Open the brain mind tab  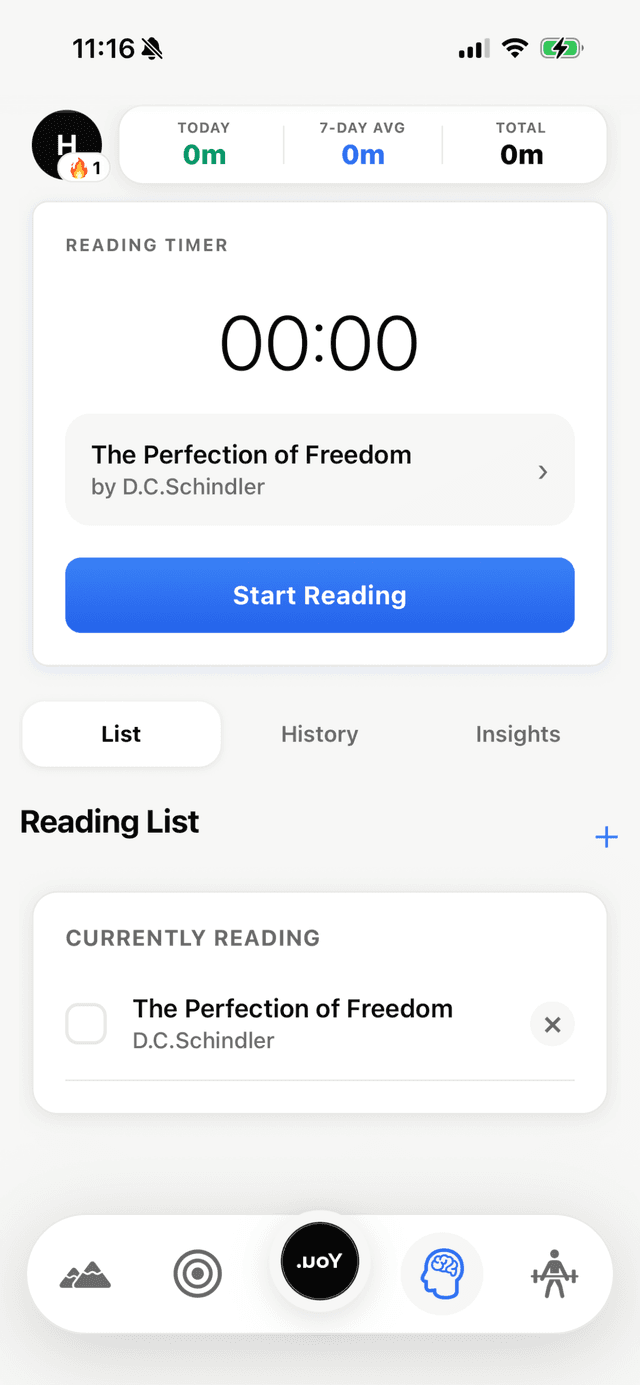pyautogui.click(x=442, y=1275)
